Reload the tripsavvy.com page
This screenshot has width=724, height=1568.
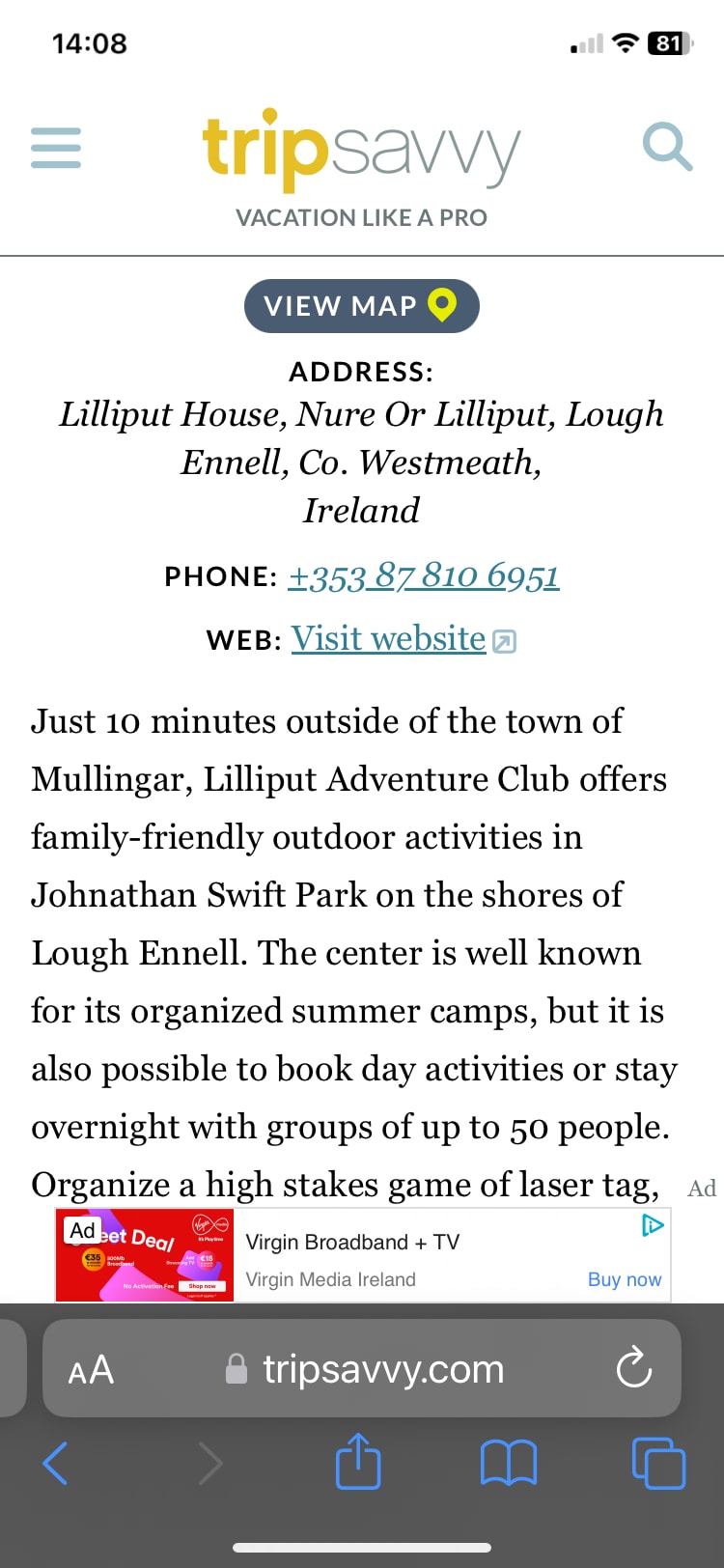coord(633,1367)
